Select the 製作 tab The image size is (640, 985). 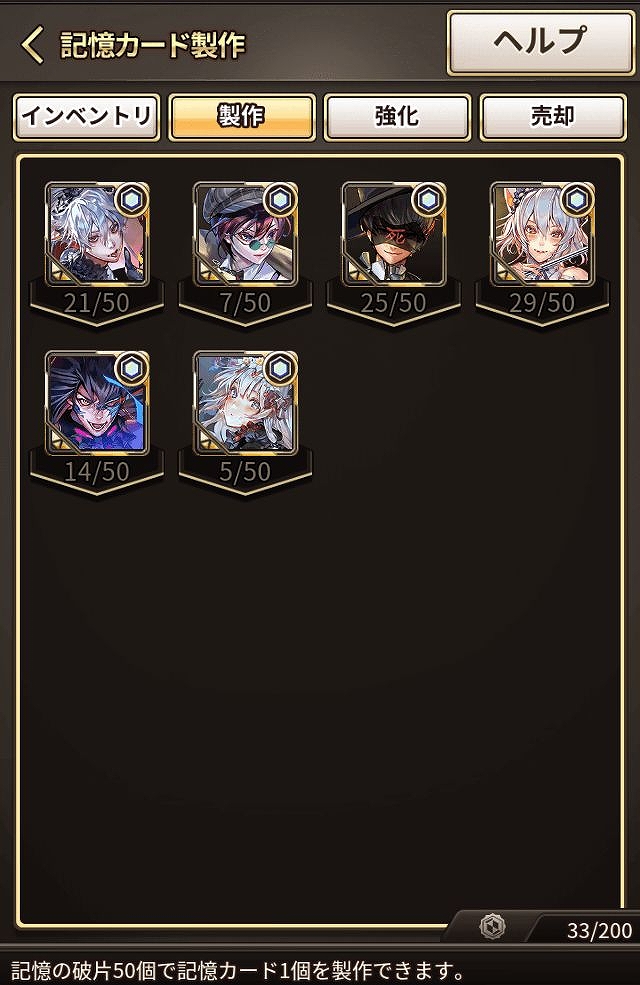[242, 117]
